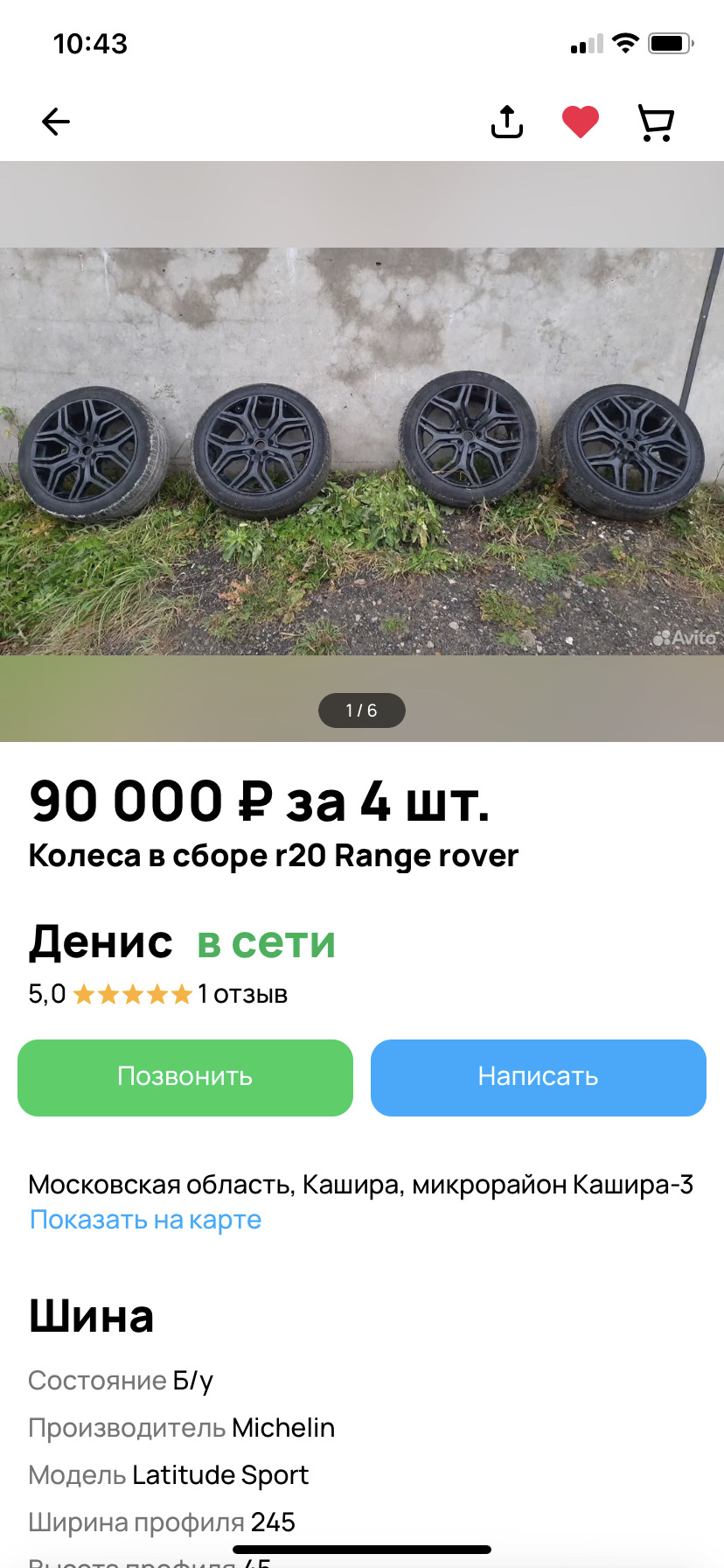Open the Показать на карте link

[146, 1220]
